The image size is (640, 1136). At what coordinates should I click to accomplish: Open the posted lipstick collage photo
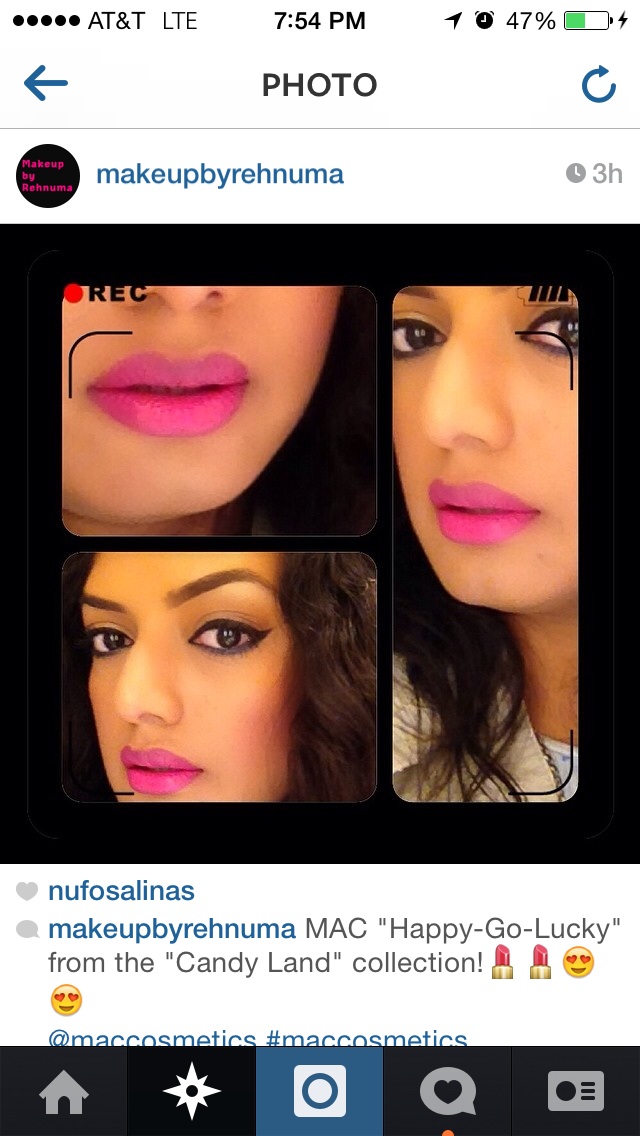320,543
